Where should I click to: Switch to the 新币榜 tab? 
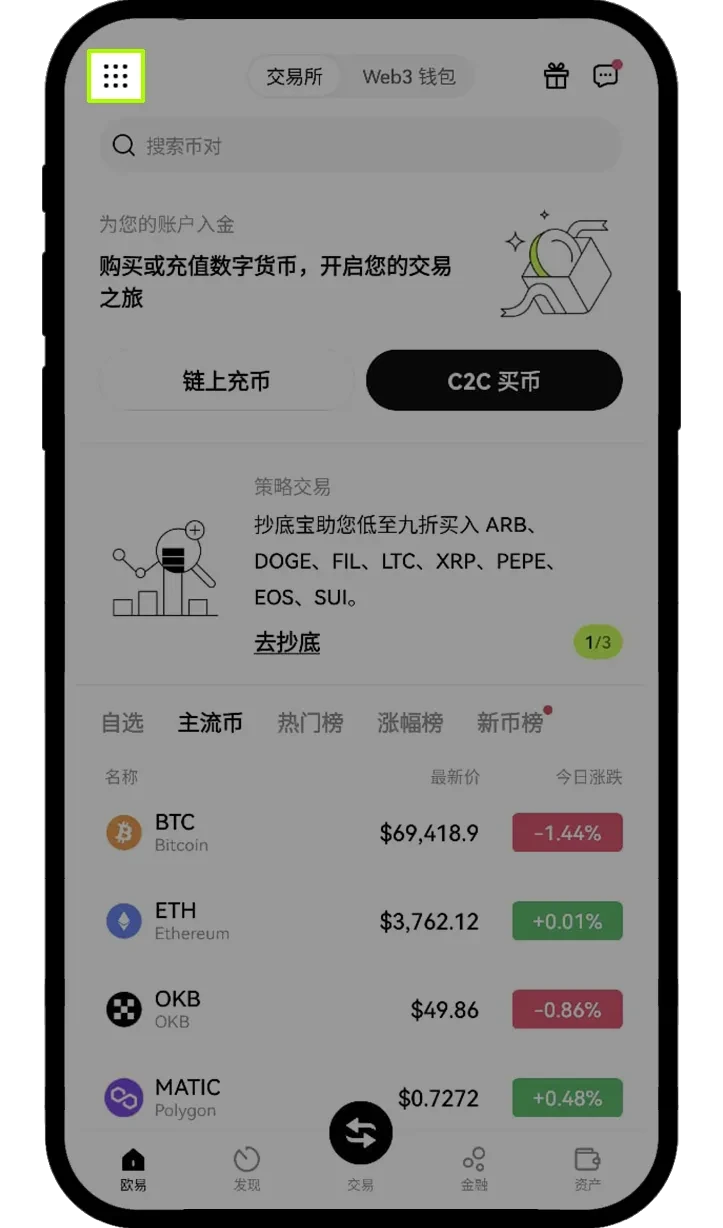pyautogui.click(x=510, y=723)
